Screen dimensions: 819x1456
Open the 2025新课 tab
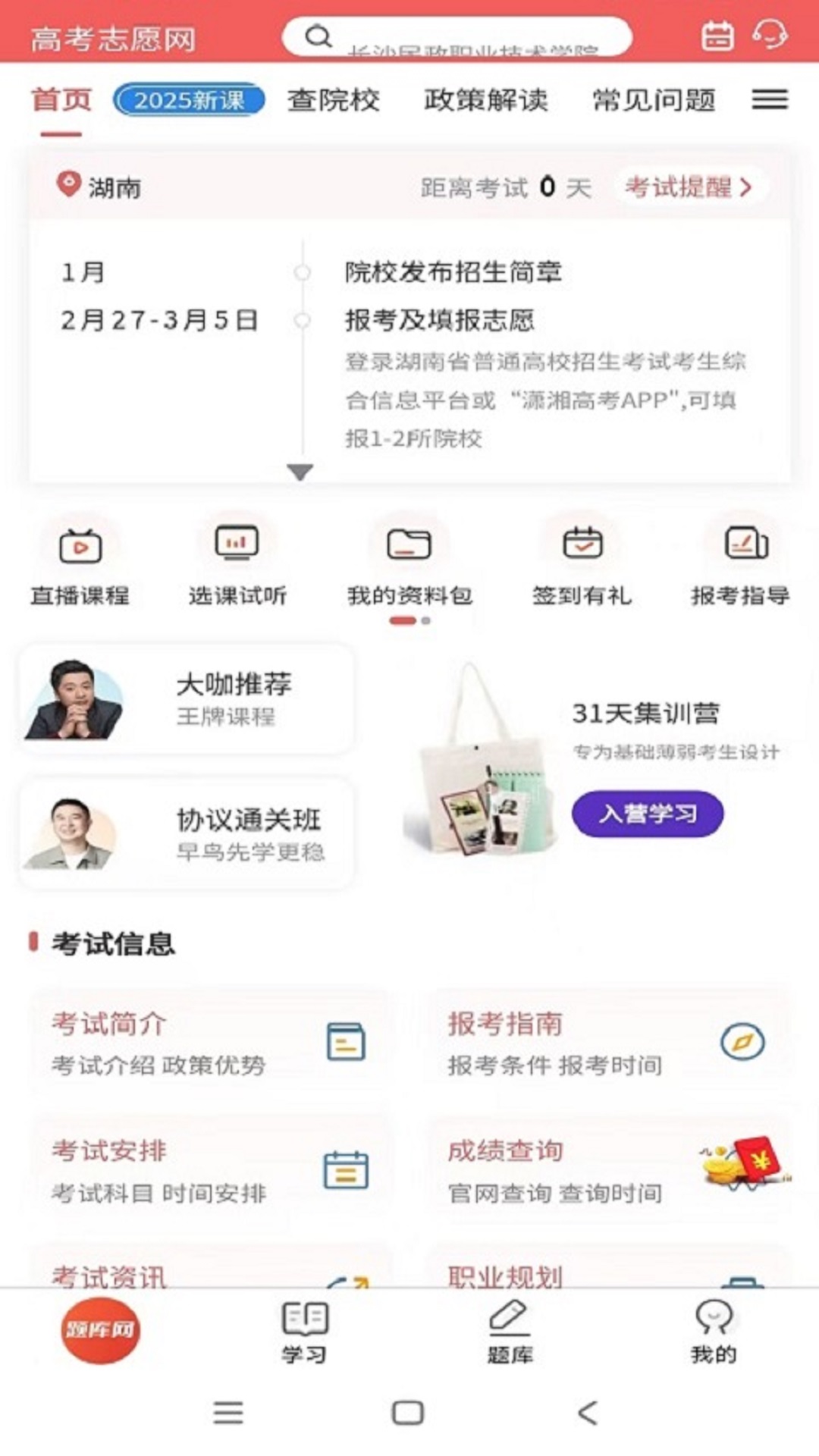pyautogui.click(x=189, y=100)
